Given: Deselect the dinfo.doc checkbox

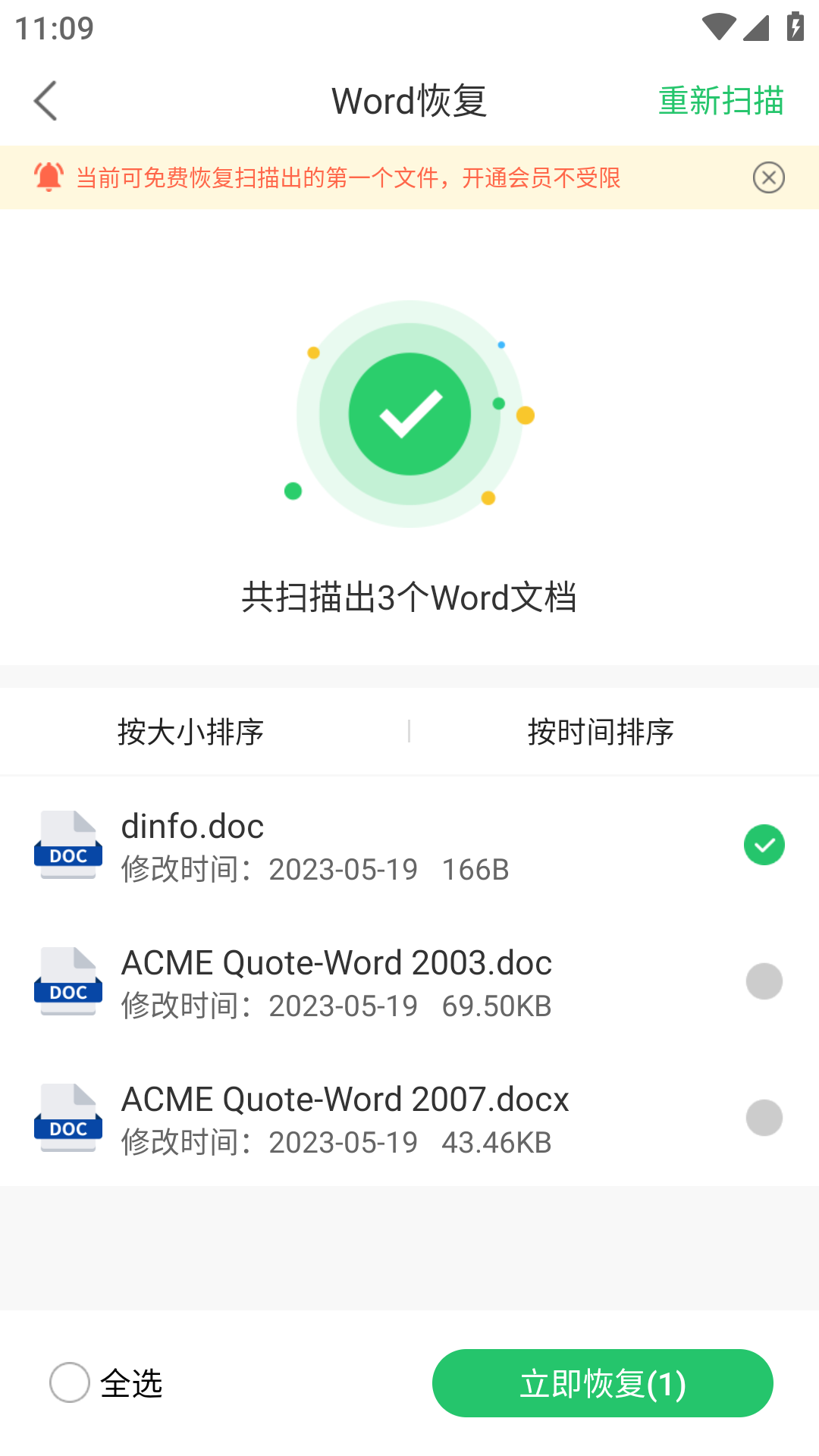Looking at the screenshot, I should pyautogui.click(x=764, y=845).
